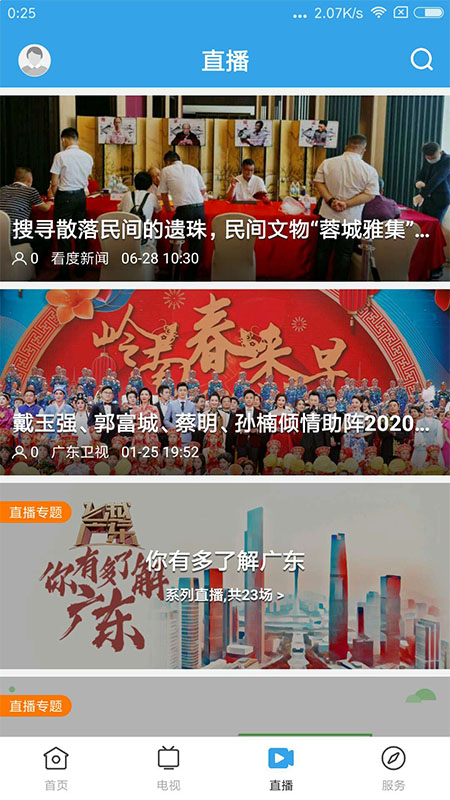Switch to the 首页 tab

pos(56,768)
